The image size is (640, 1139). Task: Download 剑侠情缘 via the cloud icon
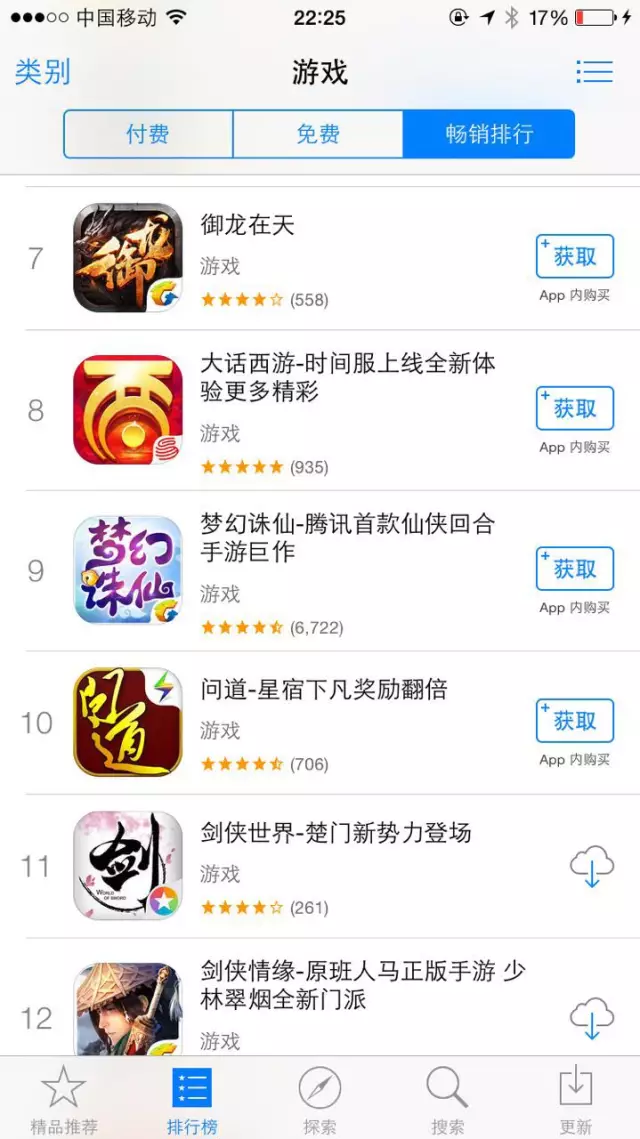tap(591, 1018)
